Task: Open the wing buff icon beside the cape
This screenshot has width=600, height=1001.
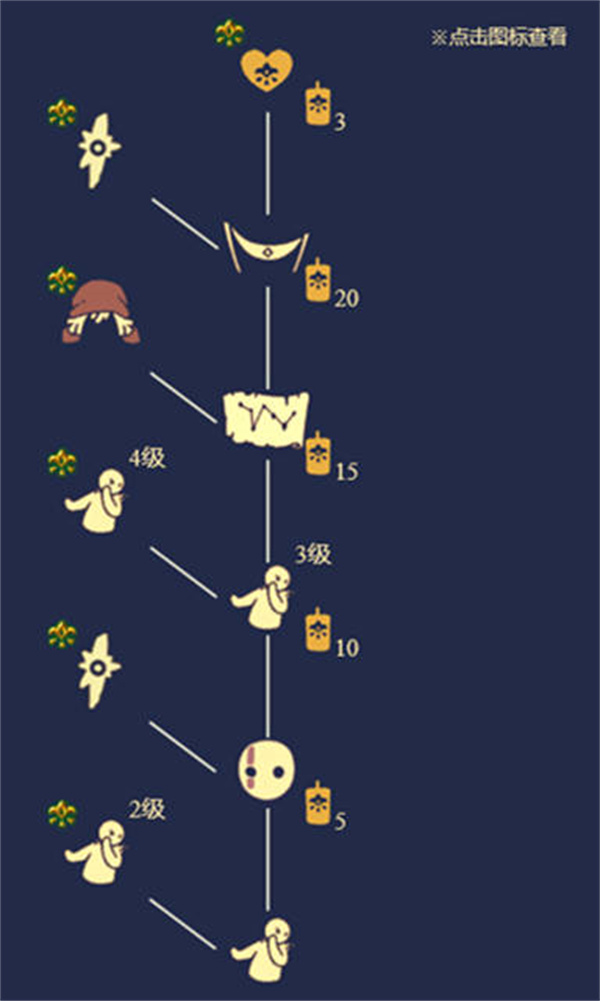Action: pos(98,149)
